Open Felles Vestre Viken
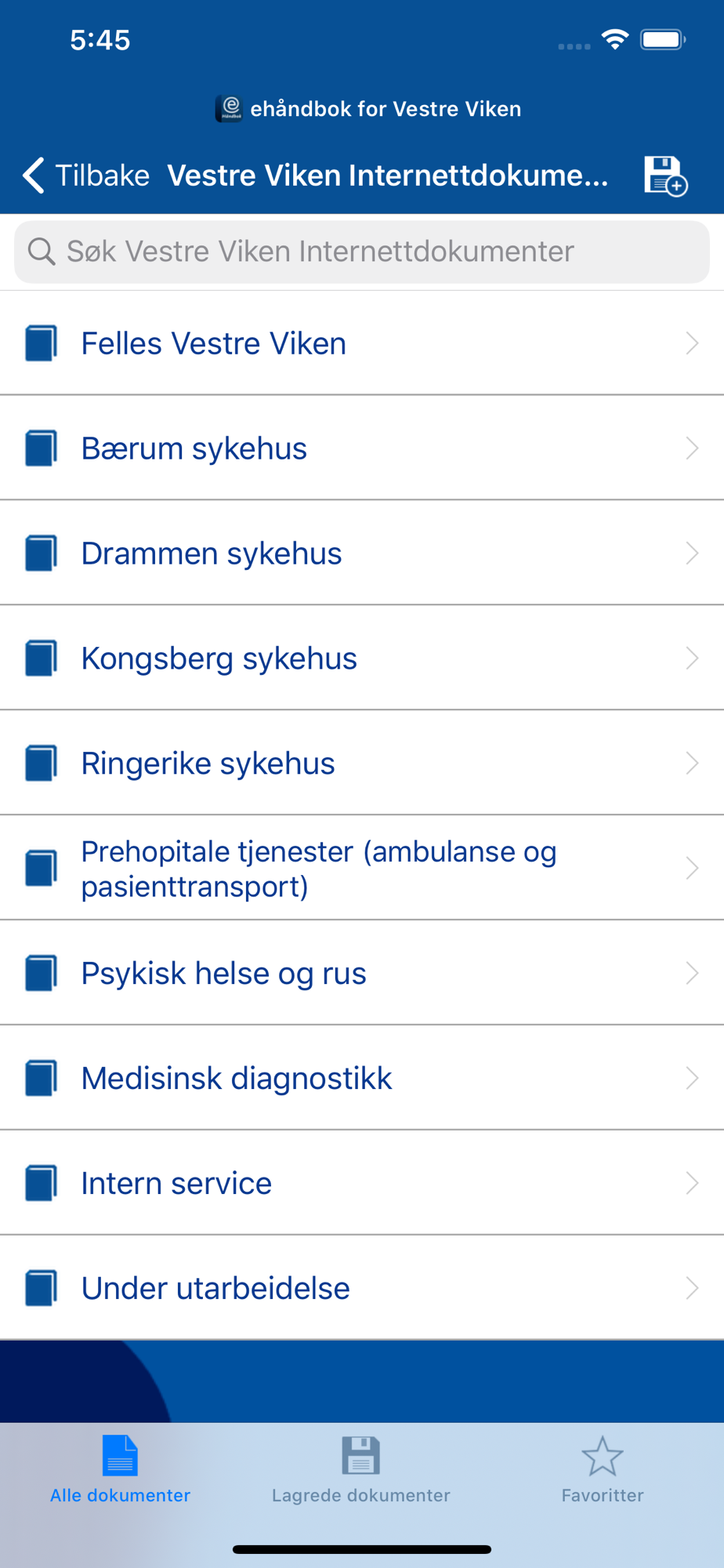724x1568 pixels. point(362,343)
